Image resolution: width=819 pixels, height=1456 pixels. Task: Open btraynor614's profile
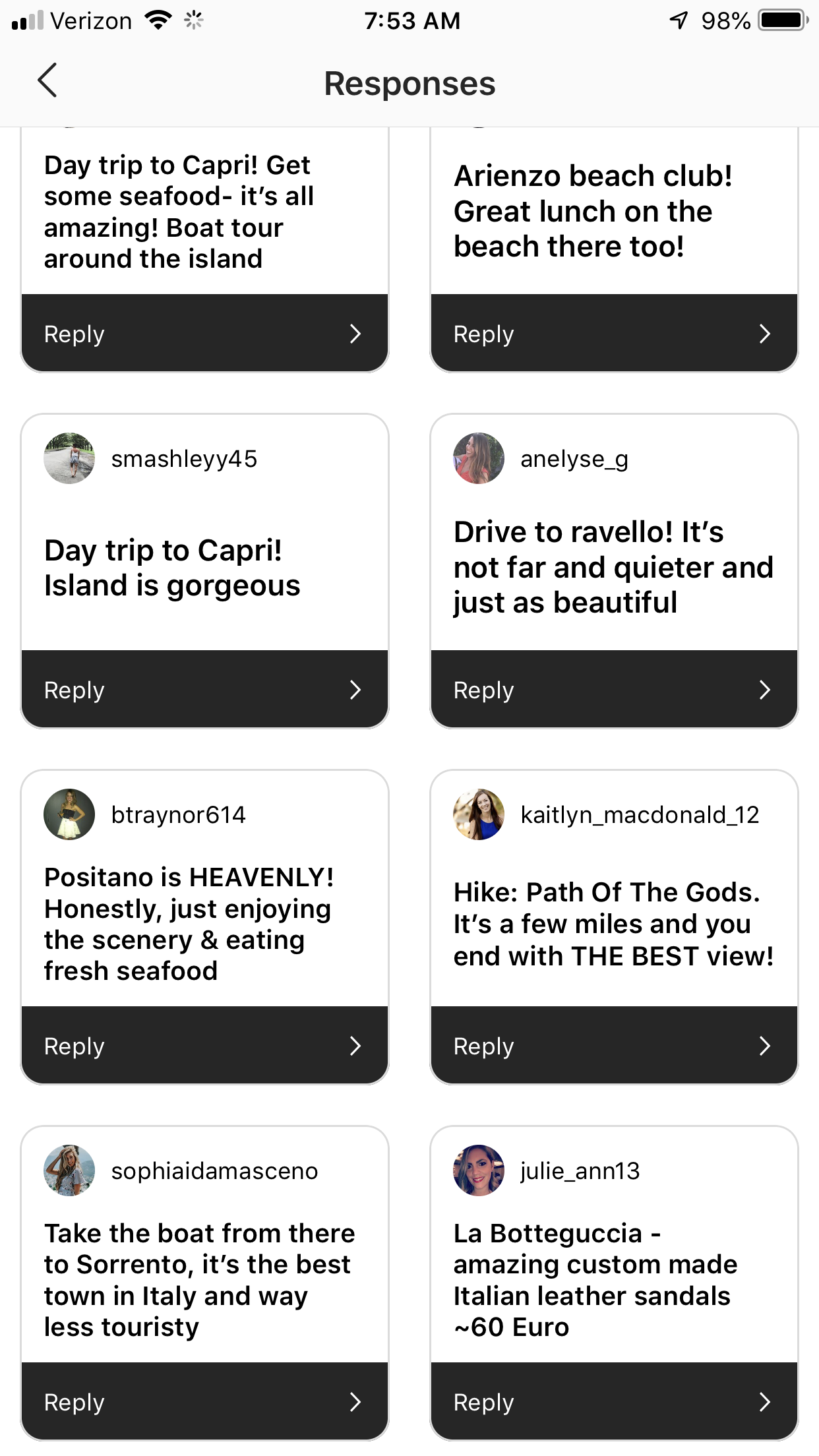[69, 814]
